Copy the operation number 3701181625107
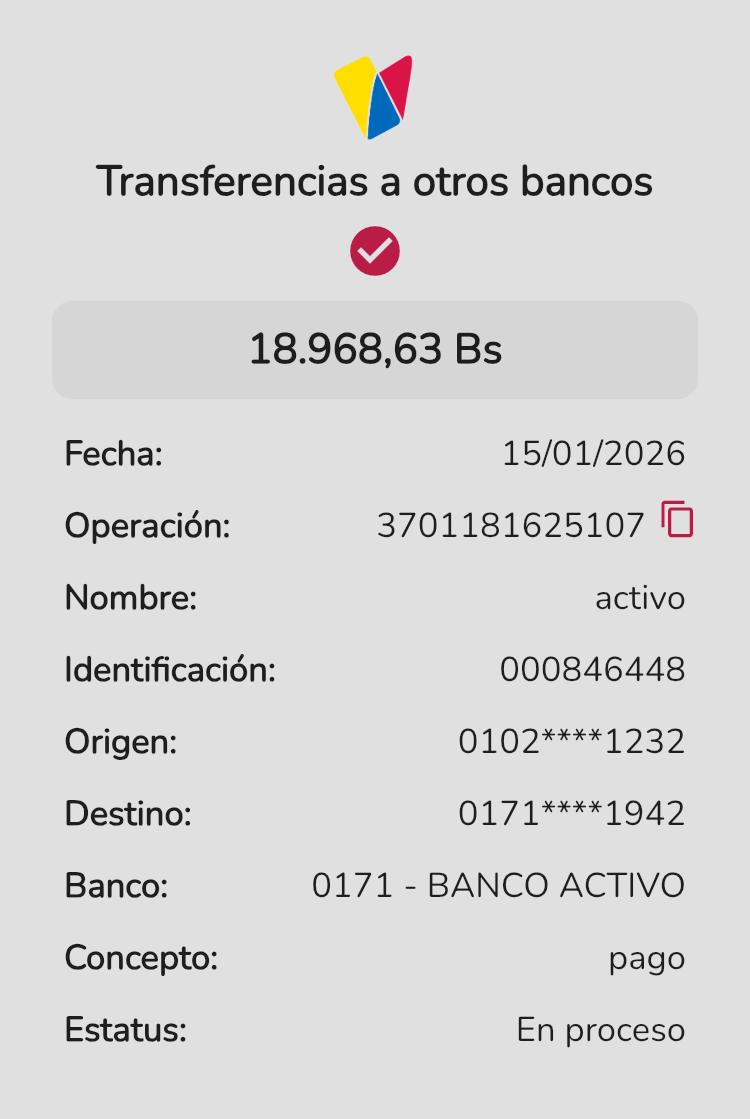750x1119 pixels. click(677, 520)
